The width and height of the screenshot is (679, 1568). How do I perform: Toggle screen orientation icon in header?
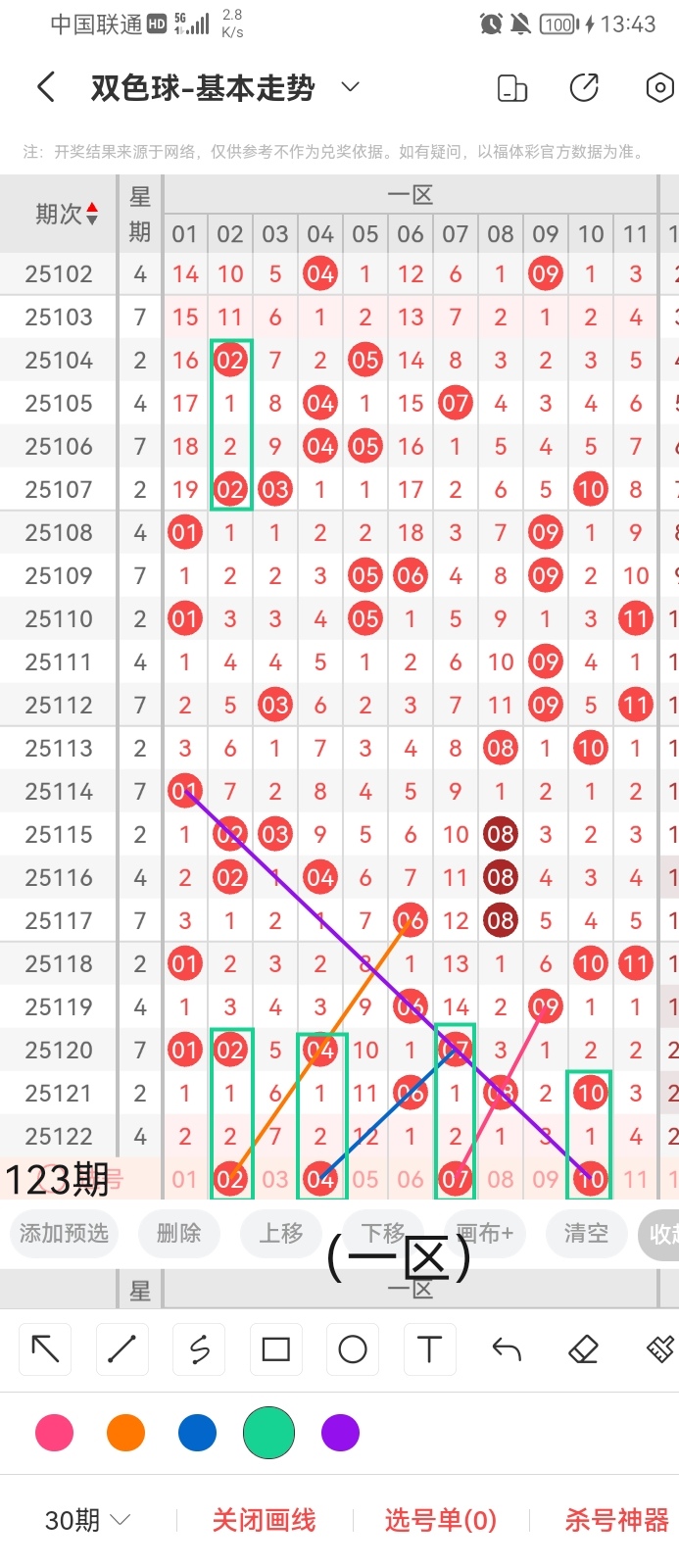click(x=512, y=88)
